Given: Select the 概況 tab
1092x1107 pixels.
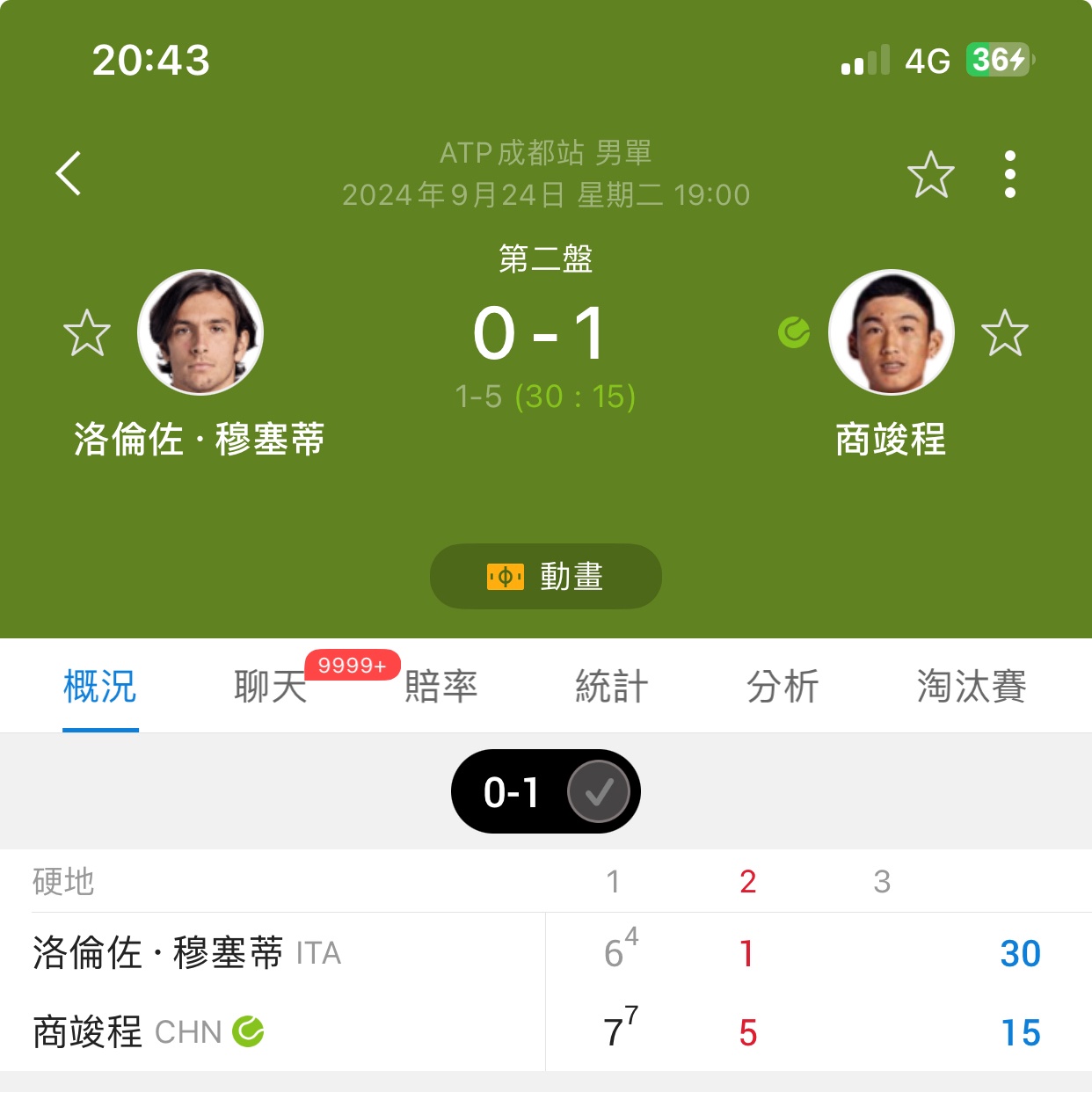Looking at the screenshot, I should pos(100,687).
